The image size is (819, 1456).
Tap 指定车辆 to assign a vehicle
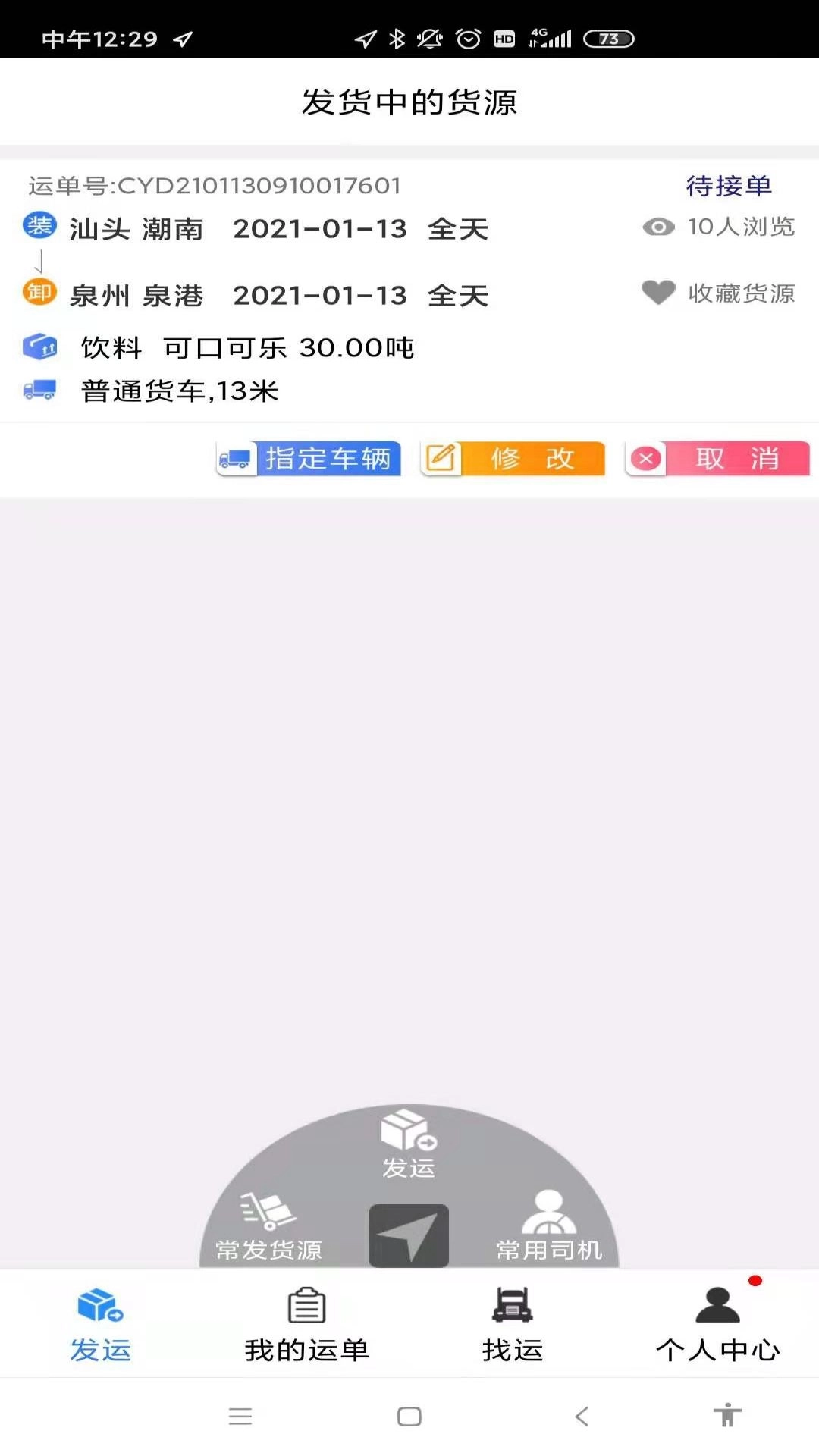(309, 459)
